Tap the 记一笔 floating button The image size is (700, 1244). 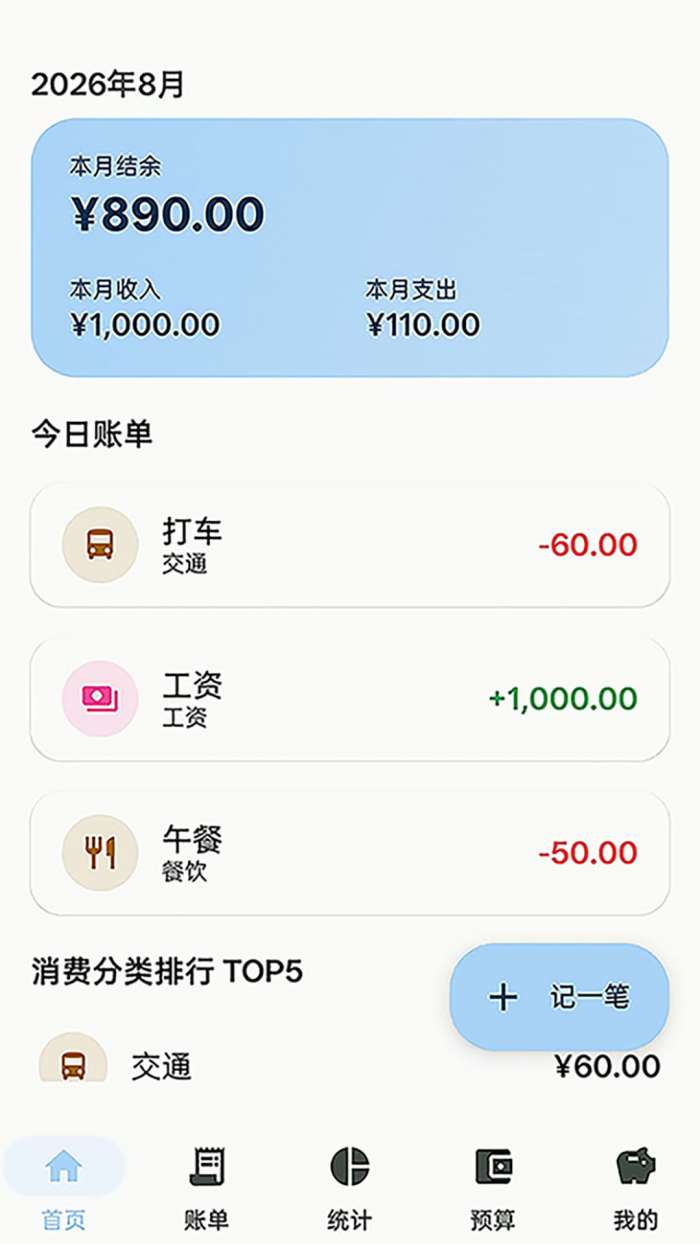tap(559, 996)
